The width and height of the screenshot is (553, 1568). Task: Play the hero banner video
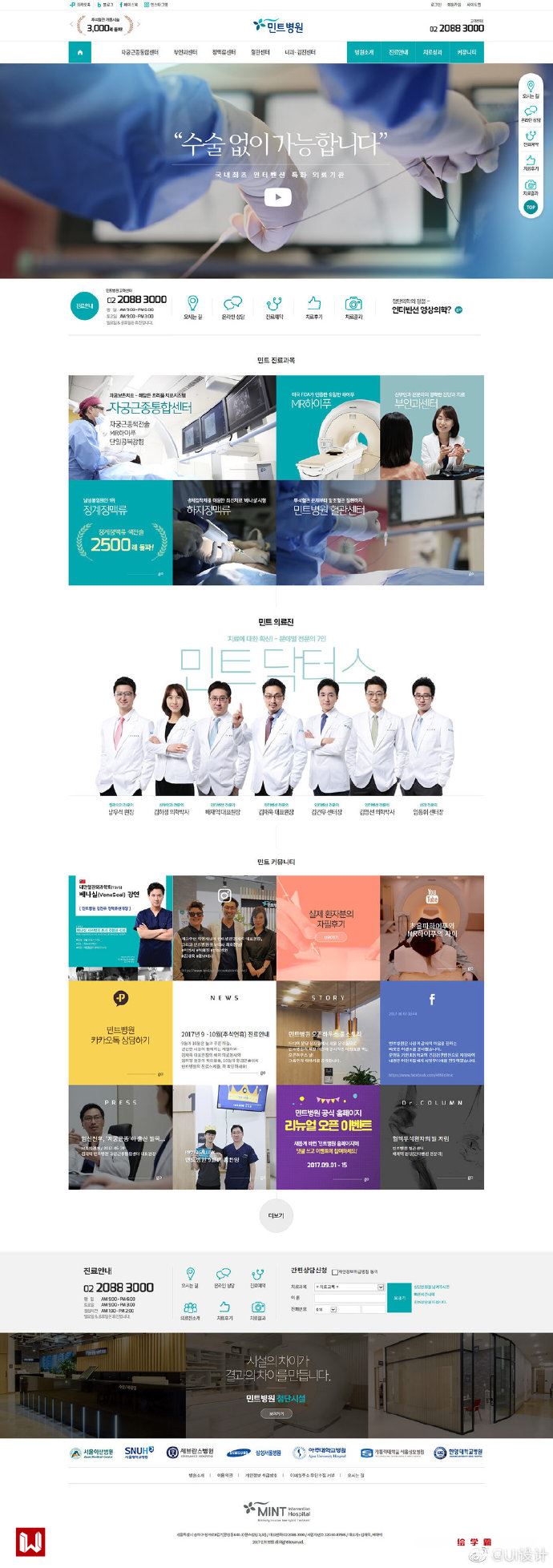click(277, 196)
